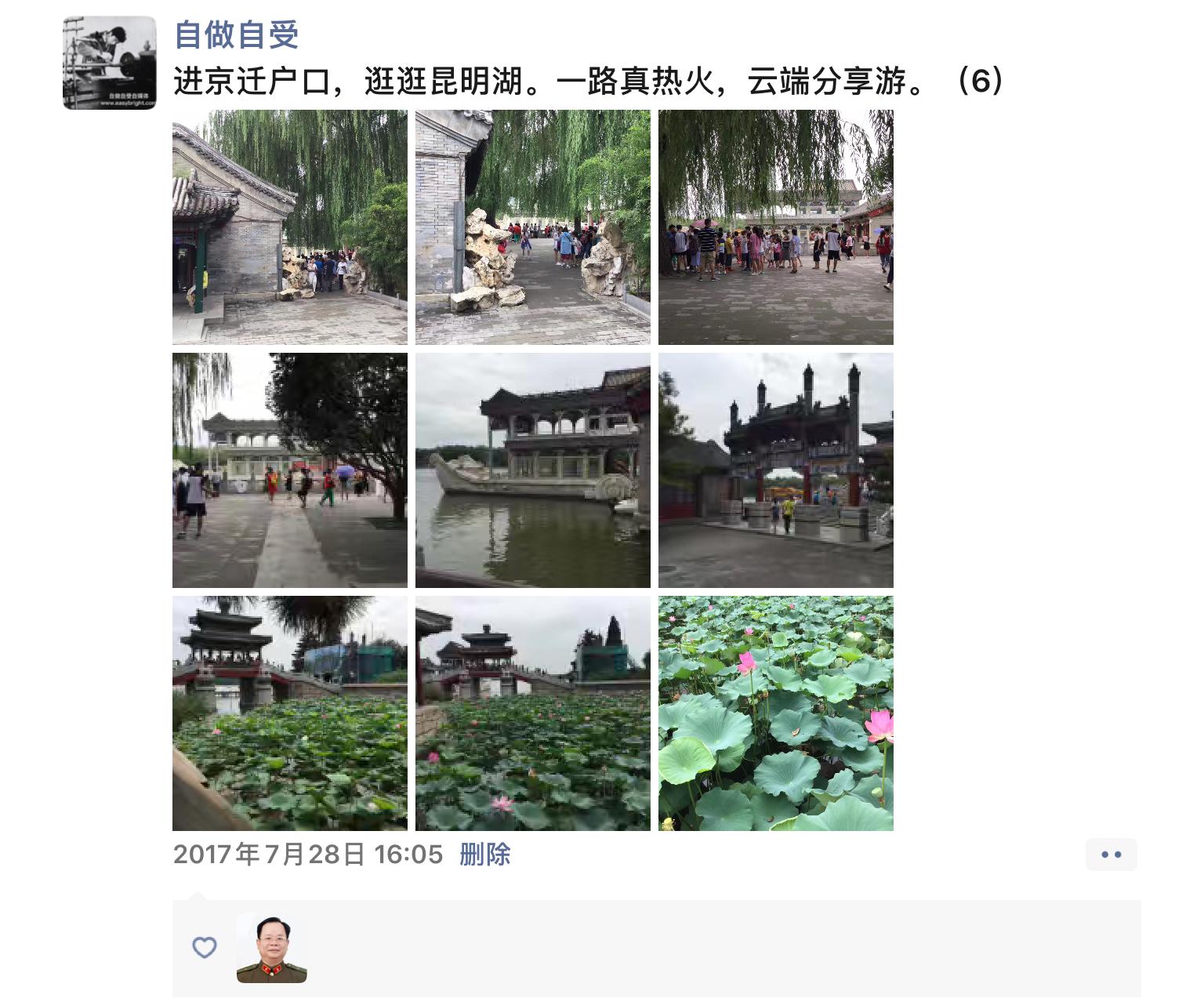Open the 自做自受 username link
This screenshot has height=998, width=1204.
[x=236, y=34]
